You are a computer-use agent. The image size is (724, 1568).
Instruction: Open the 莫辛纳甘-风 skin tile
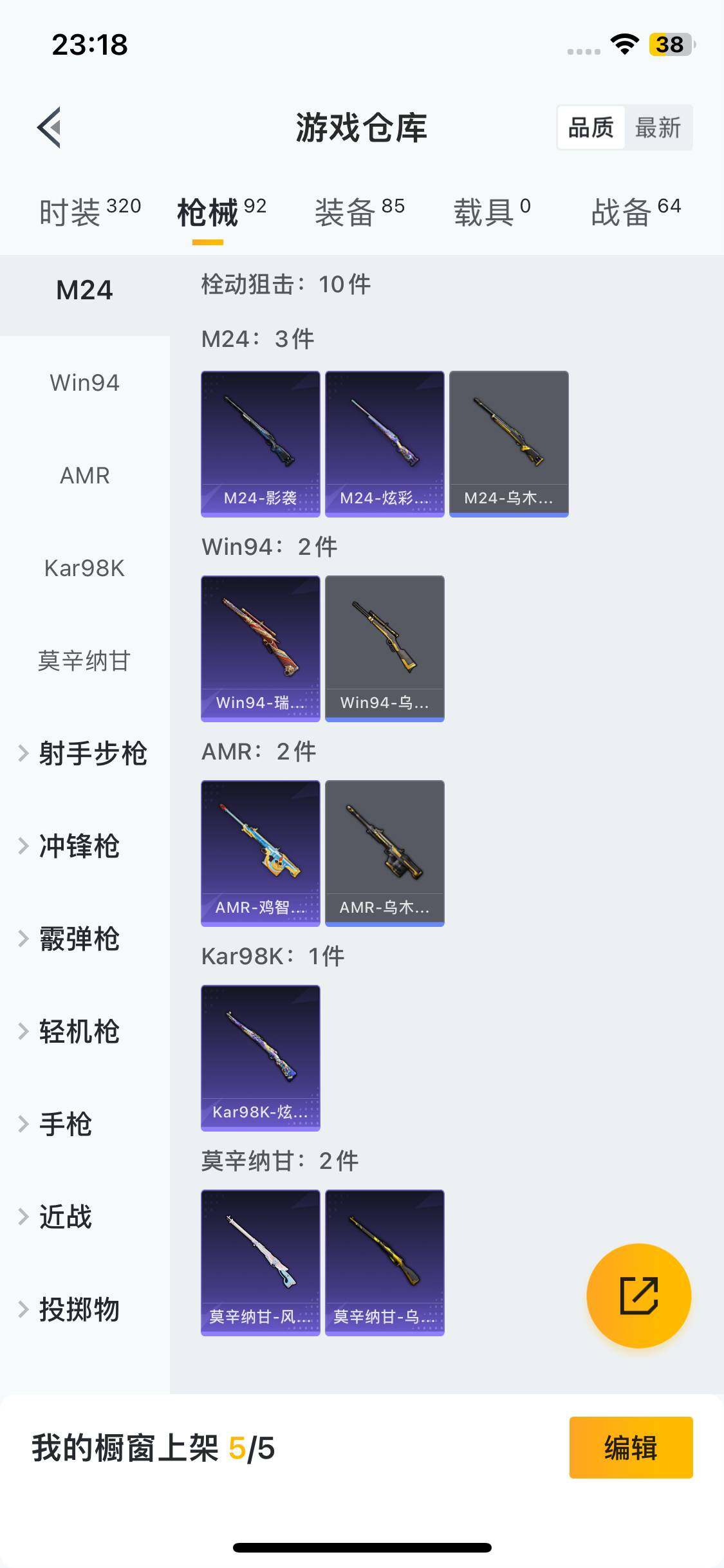(260, 1262)
